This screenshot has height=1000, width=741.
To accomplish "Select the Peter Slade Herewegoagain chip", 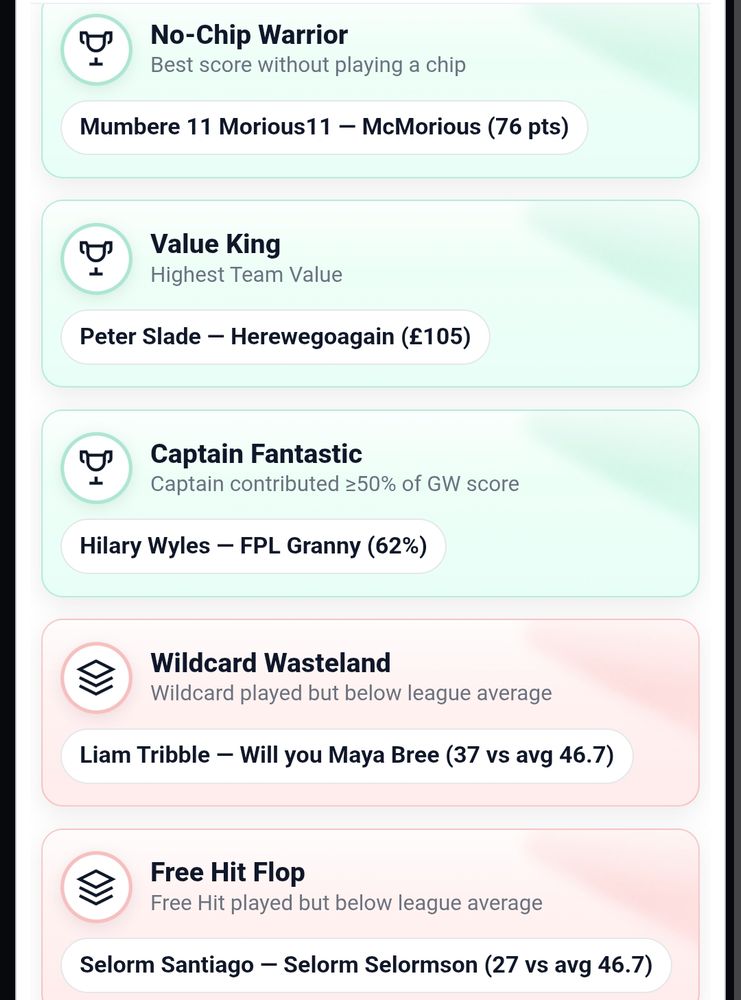I will [x=275, y=337].
